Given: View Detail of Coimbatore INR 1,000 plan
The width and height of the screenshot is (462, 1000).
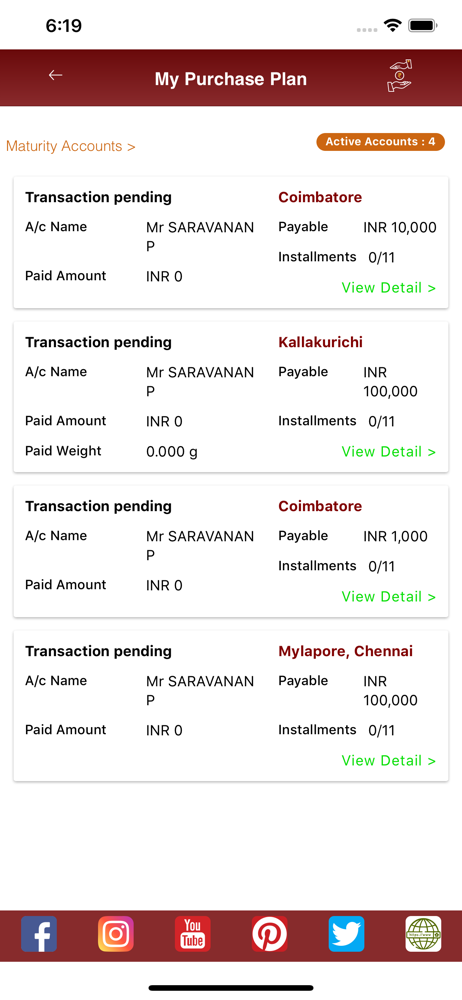Looking at the screenshot, I should pyautogui.click(x=389, y=596).
